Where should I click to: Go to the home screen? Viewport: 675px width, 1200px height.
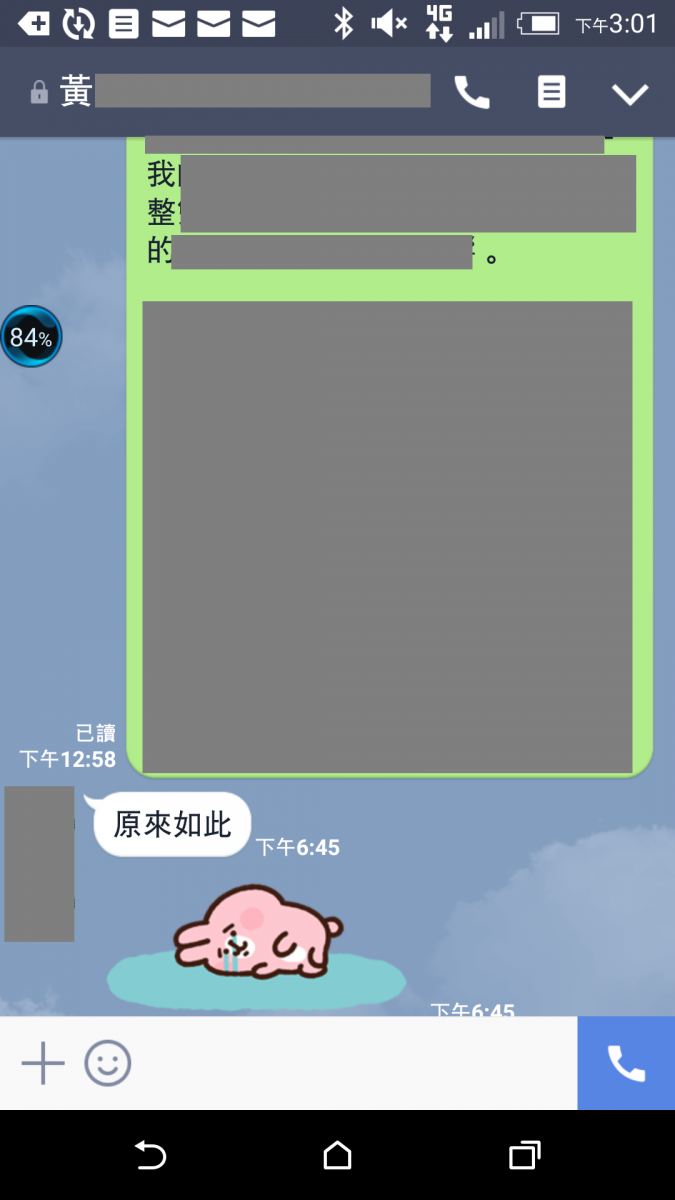(337, 1156)
